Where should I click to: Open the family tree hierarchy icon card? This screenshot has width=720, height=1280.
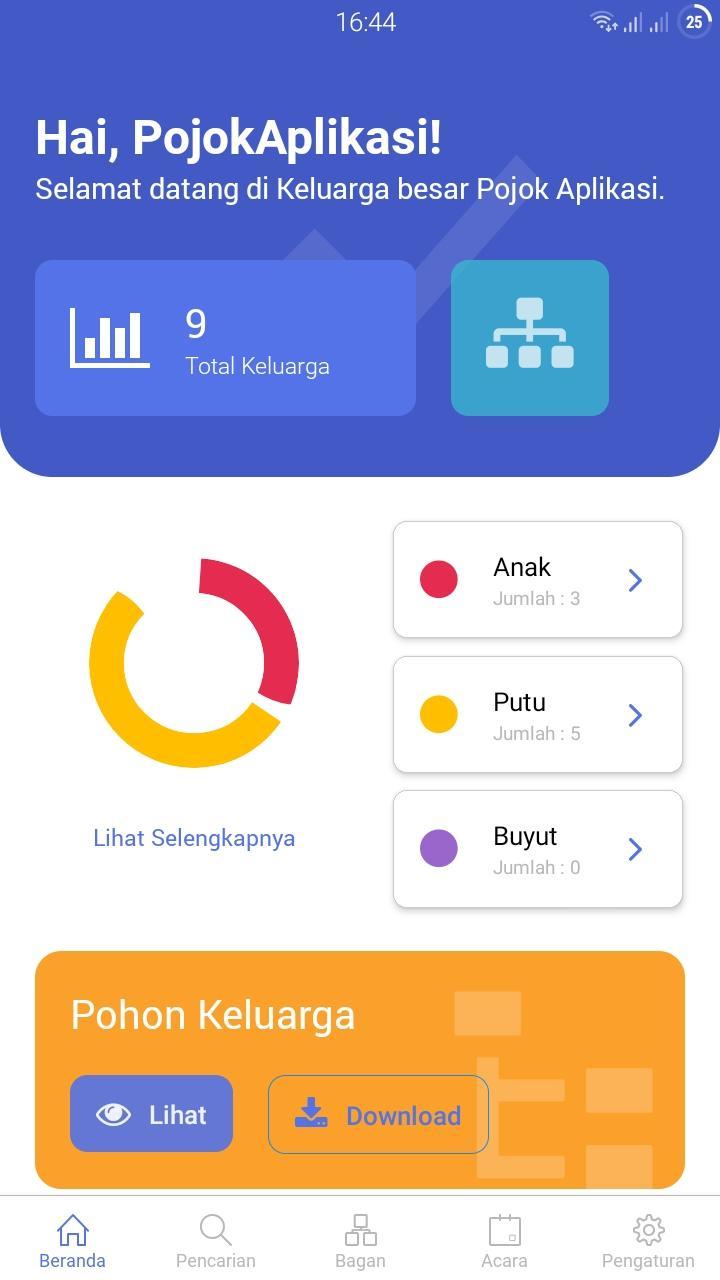pyautogui.click(x=530, y=338)
